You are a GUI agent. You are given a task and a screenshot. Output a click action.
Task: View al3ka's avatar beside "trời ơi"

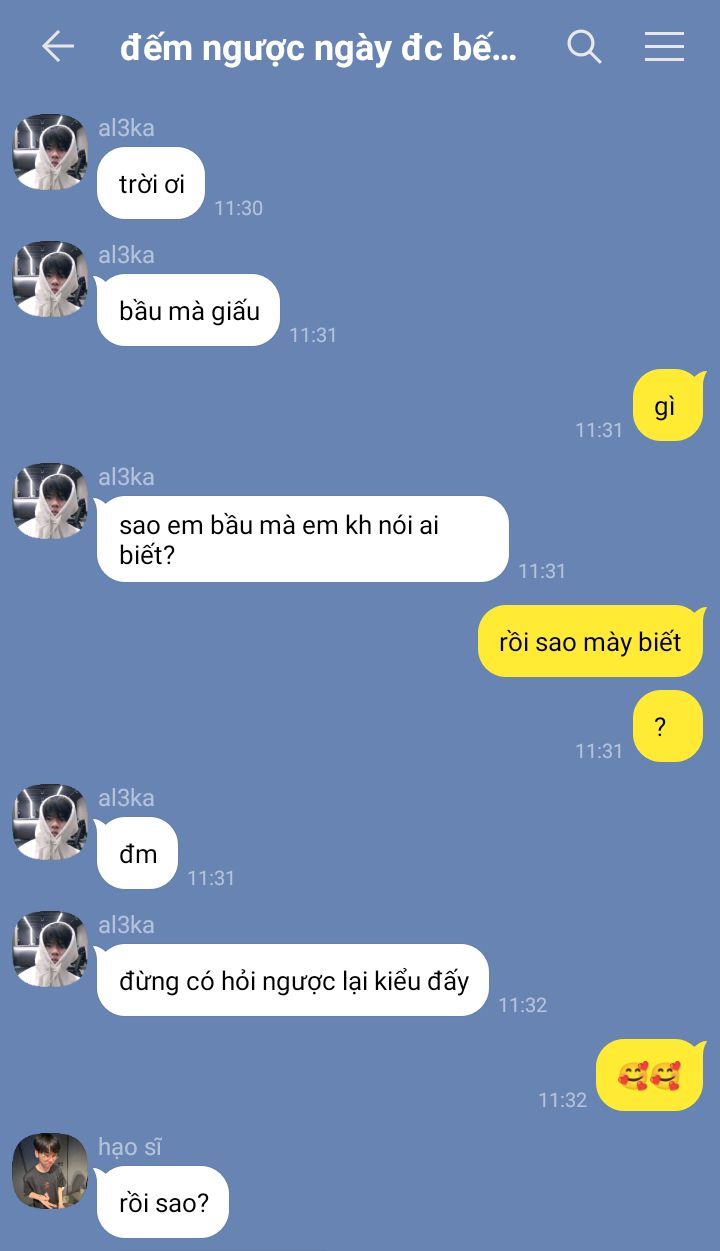point(50,152)
